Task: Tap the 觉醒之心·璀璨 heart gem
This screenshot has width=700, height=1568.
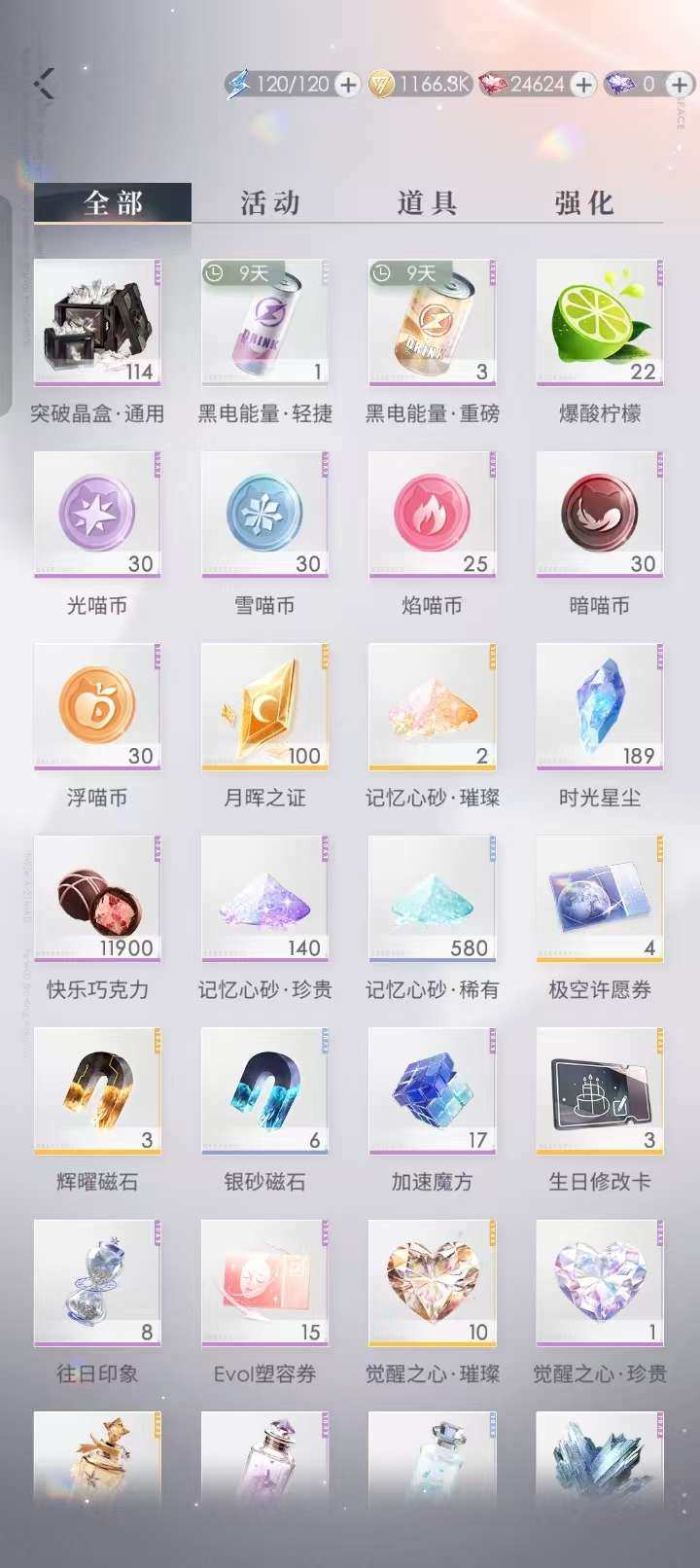Action: pyautogui.click(x=431, y=1282)
